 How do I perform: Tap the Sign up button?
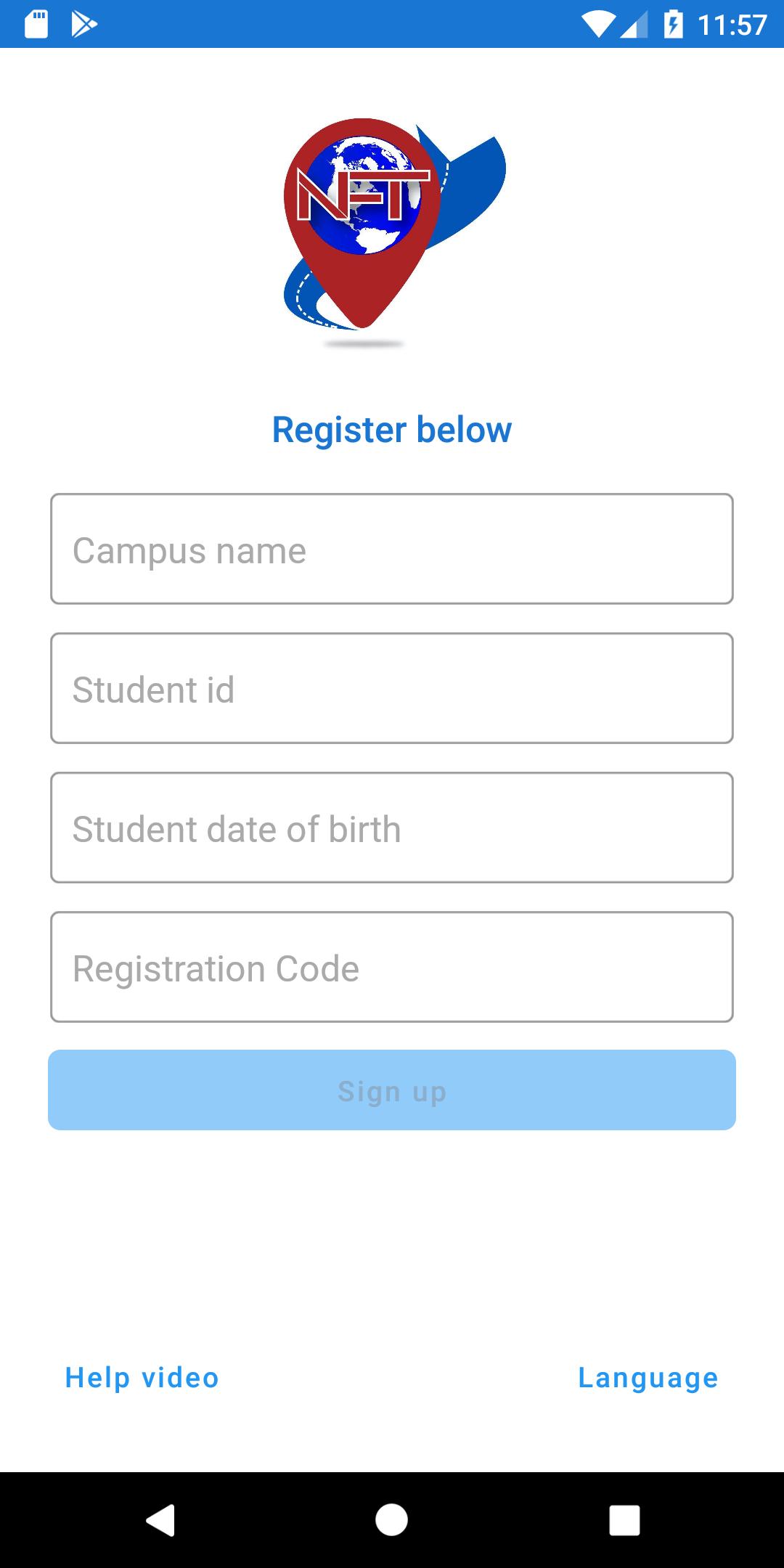(392, 1090)
